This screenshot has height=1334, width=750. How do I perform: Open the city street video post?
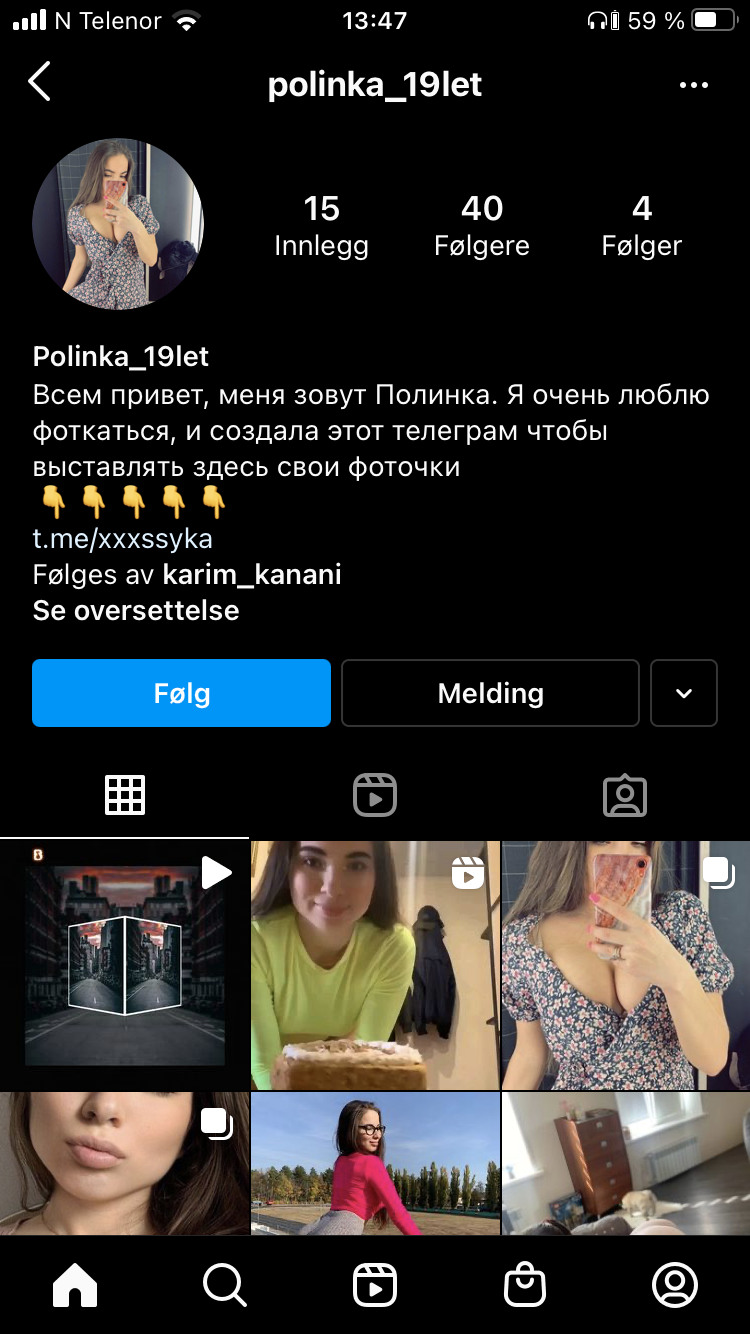[124, 965]
